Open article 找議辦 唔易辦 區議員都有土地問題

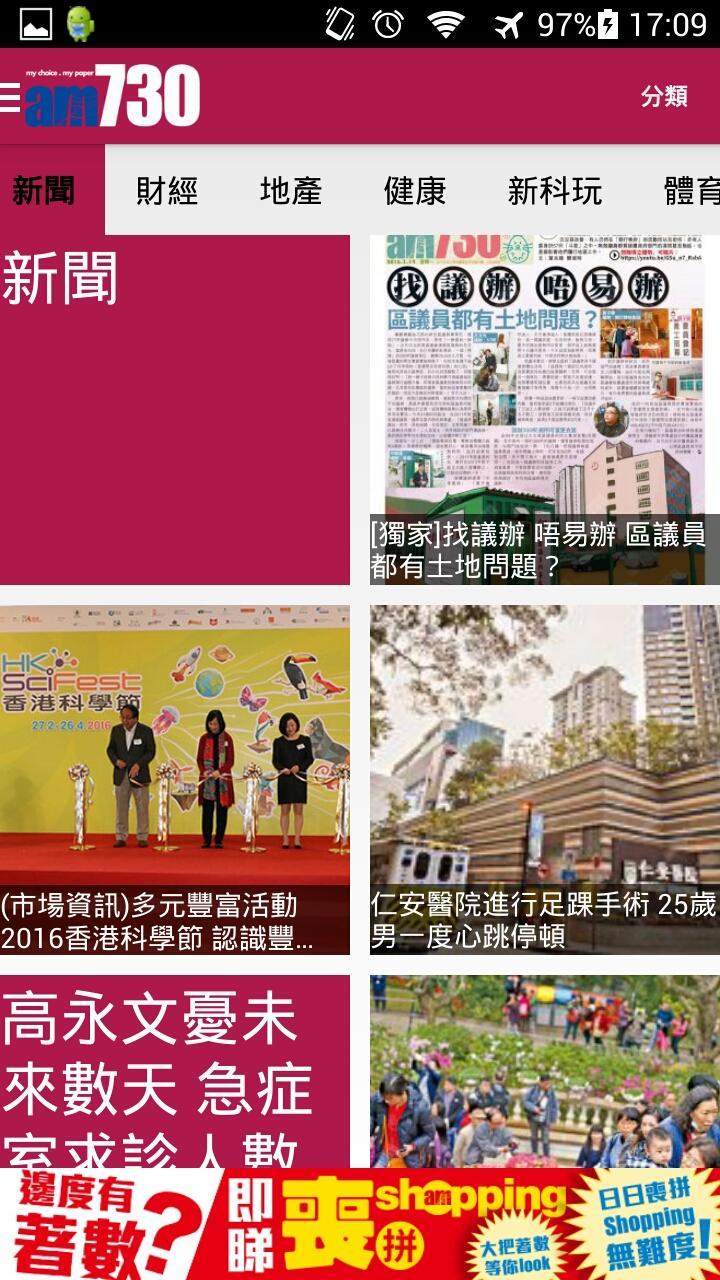pos(544,410)
